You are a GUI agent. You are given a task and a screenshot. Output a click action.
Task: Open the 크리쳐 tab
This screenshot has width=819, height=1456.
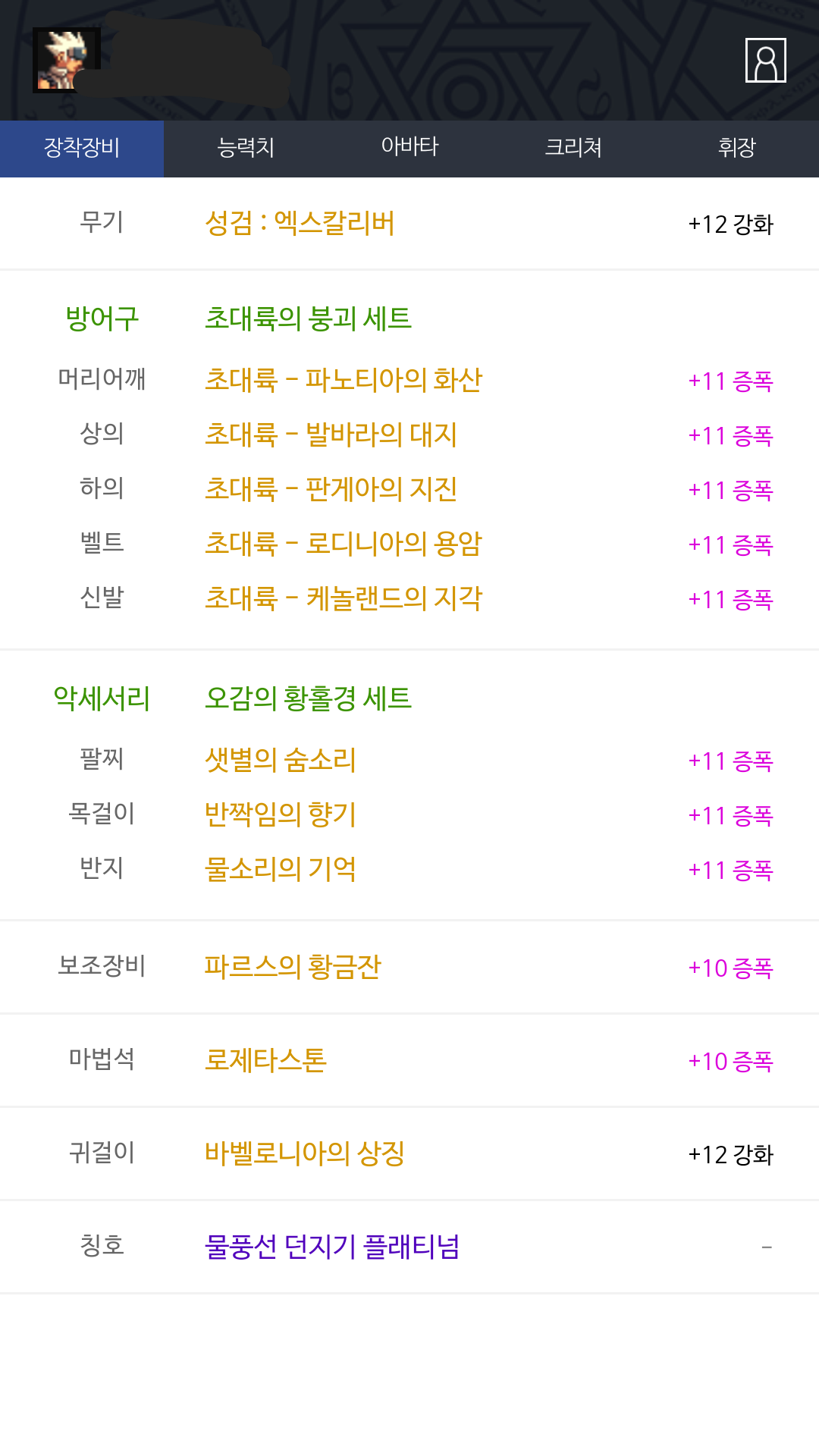(573, 149)
